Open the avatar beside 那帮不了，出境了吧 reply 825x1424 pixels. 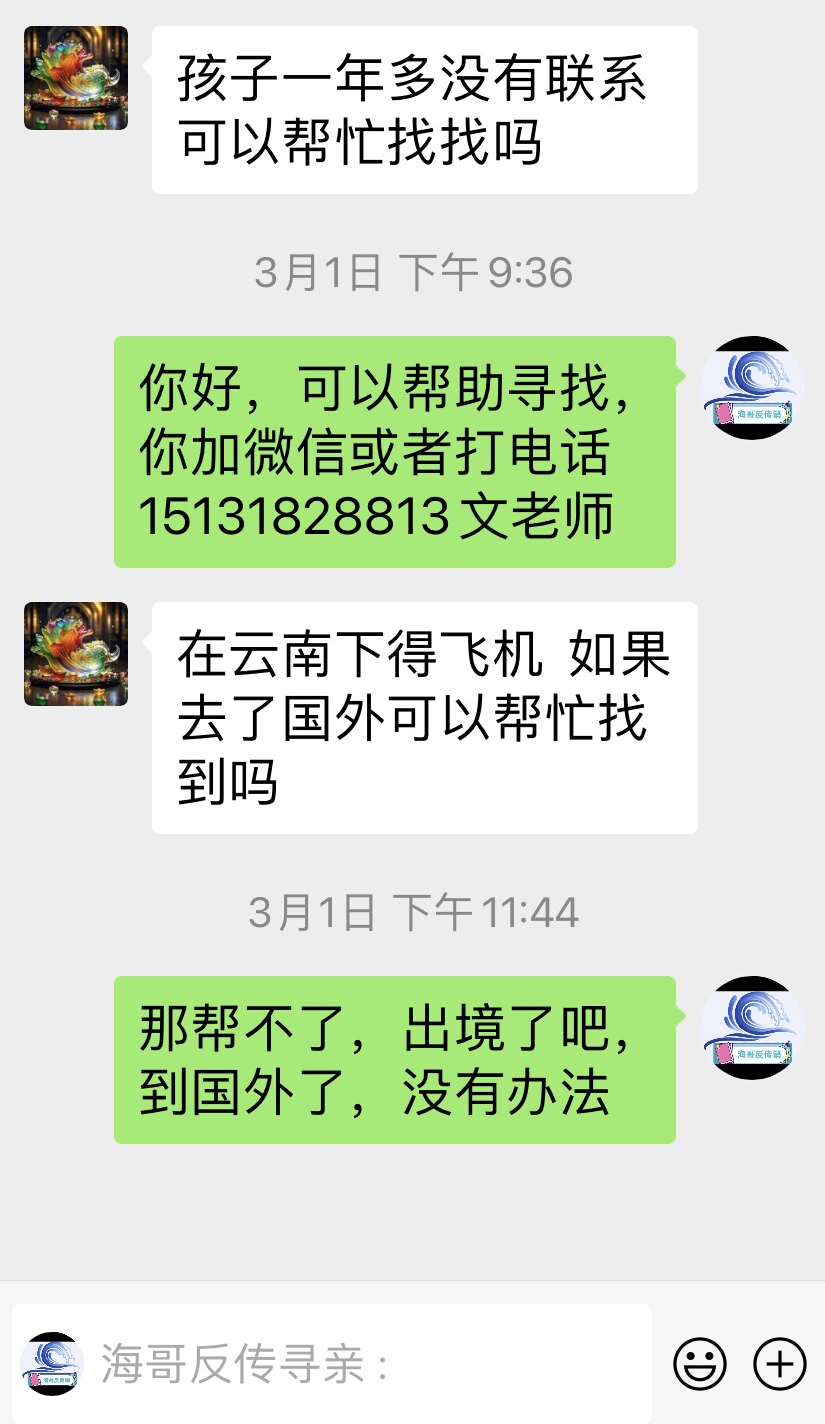[x=752, y=1028]
